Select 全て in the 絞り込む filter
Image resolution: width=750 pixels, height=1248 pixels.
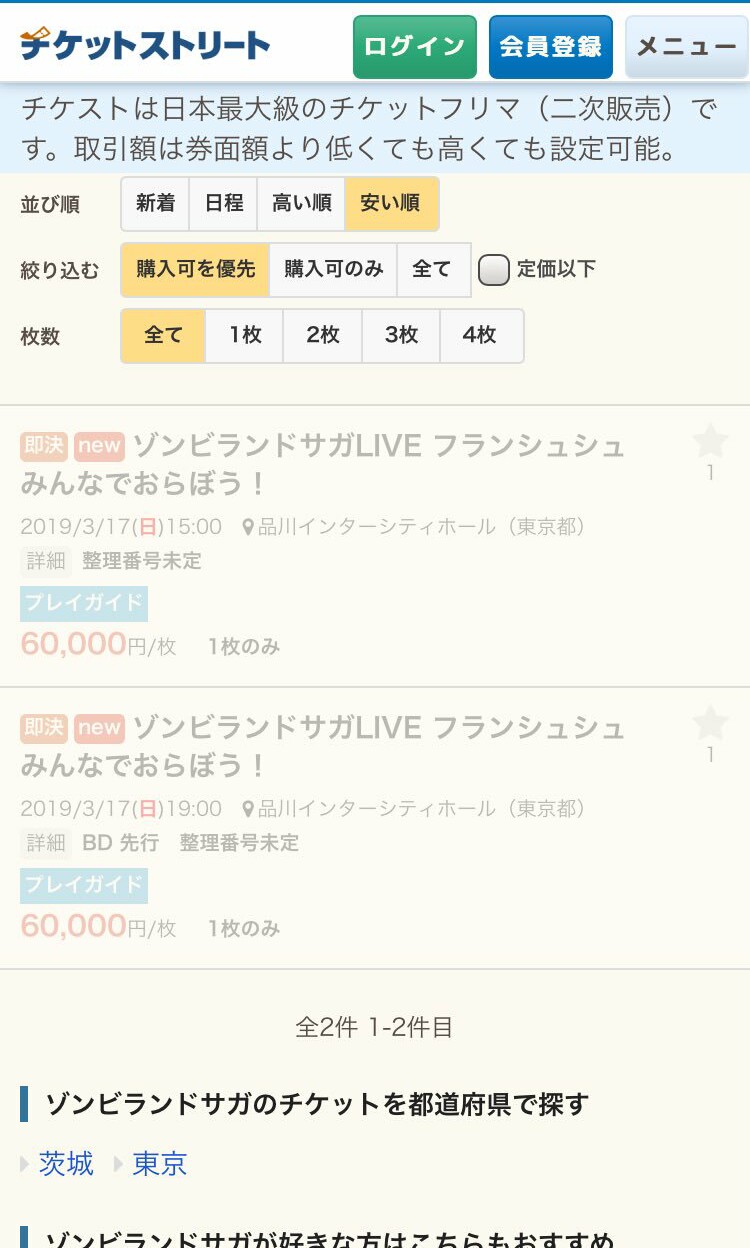point(432,269)
